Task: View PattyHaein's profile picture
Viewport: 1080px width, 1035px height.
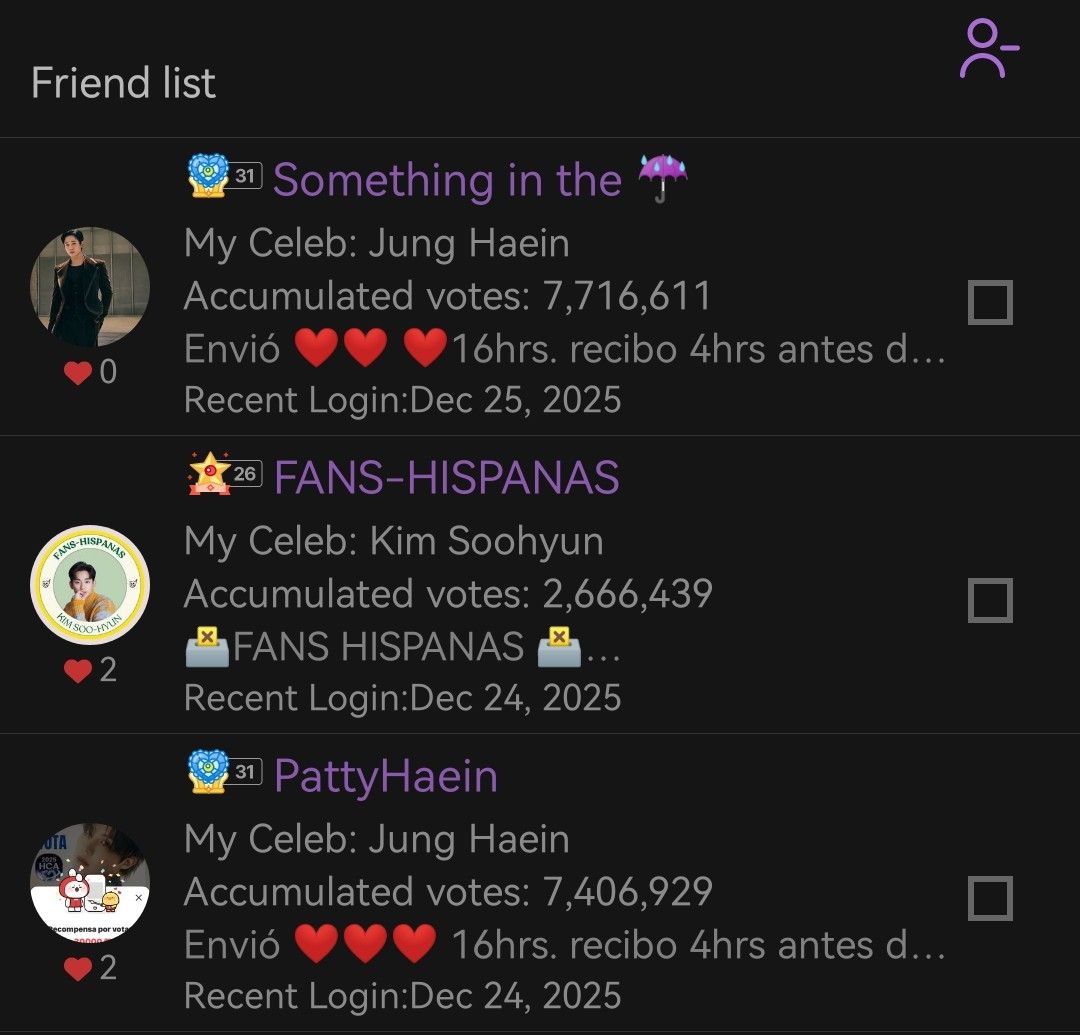Action: pos(90,882)
